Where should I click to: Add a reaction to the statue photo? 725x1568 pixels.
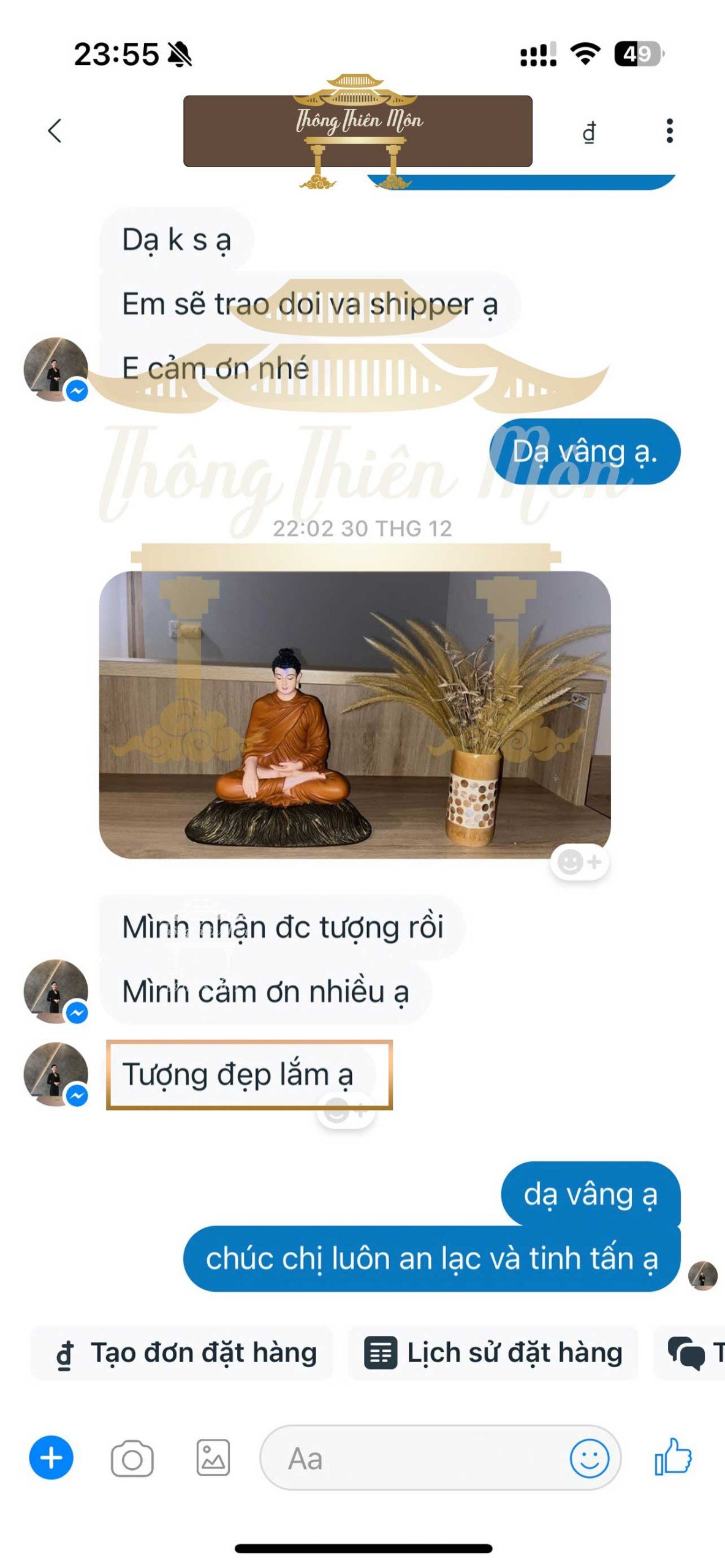[x=579, y=862]
